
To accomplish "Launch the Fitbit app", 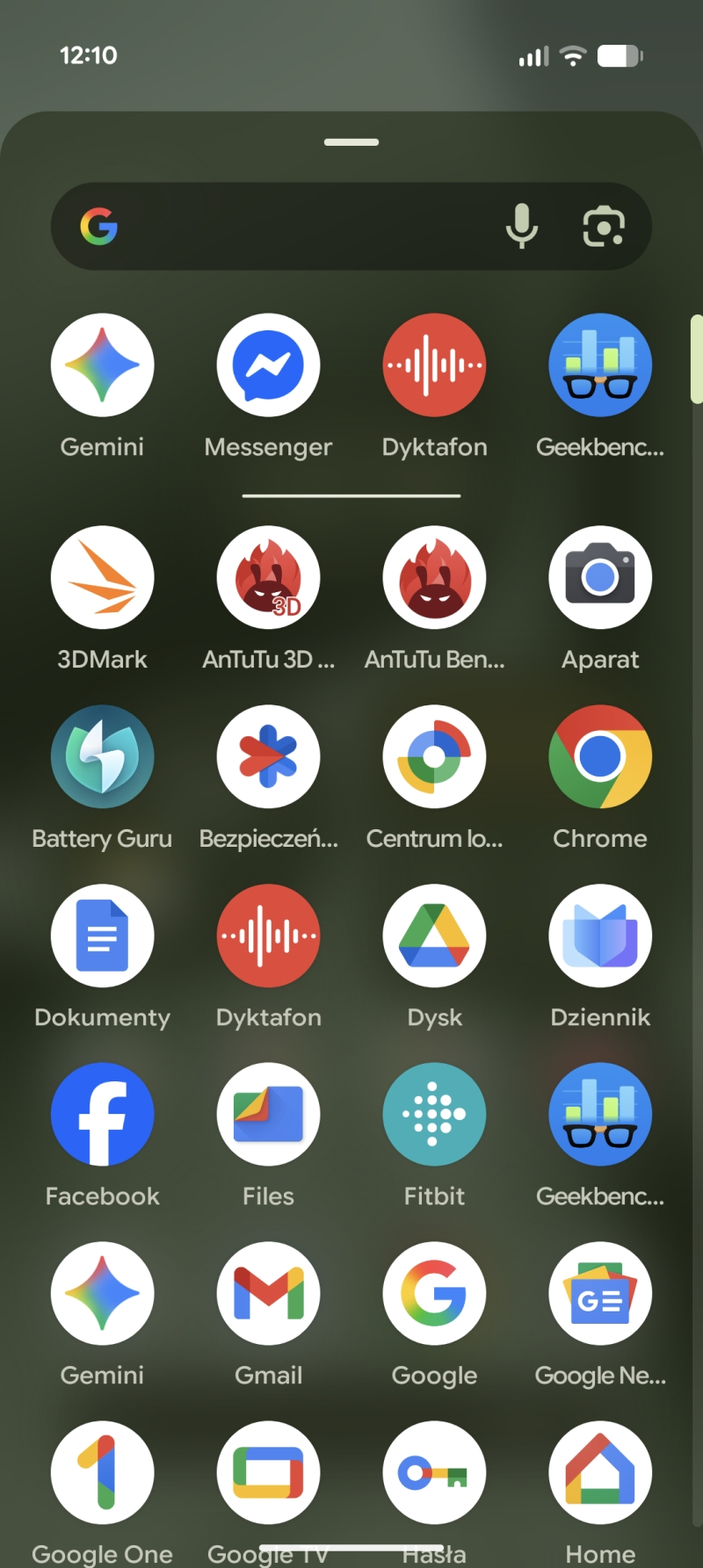I will pos(434,1115).
